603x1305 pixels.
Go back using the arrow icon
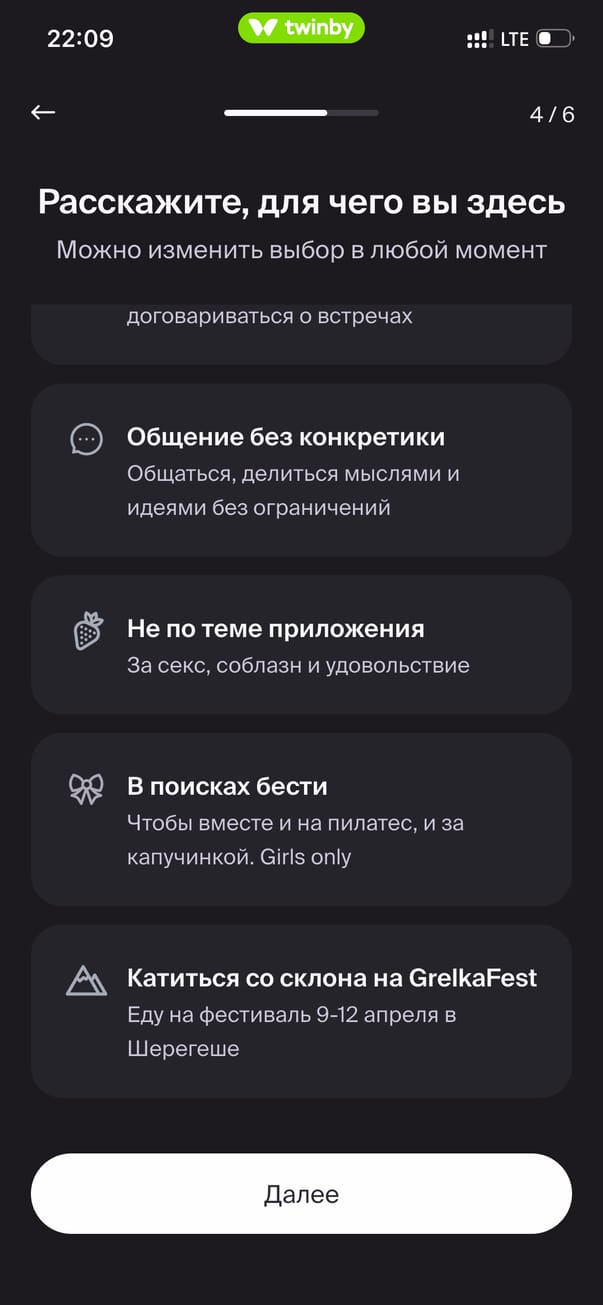point(43,113)
